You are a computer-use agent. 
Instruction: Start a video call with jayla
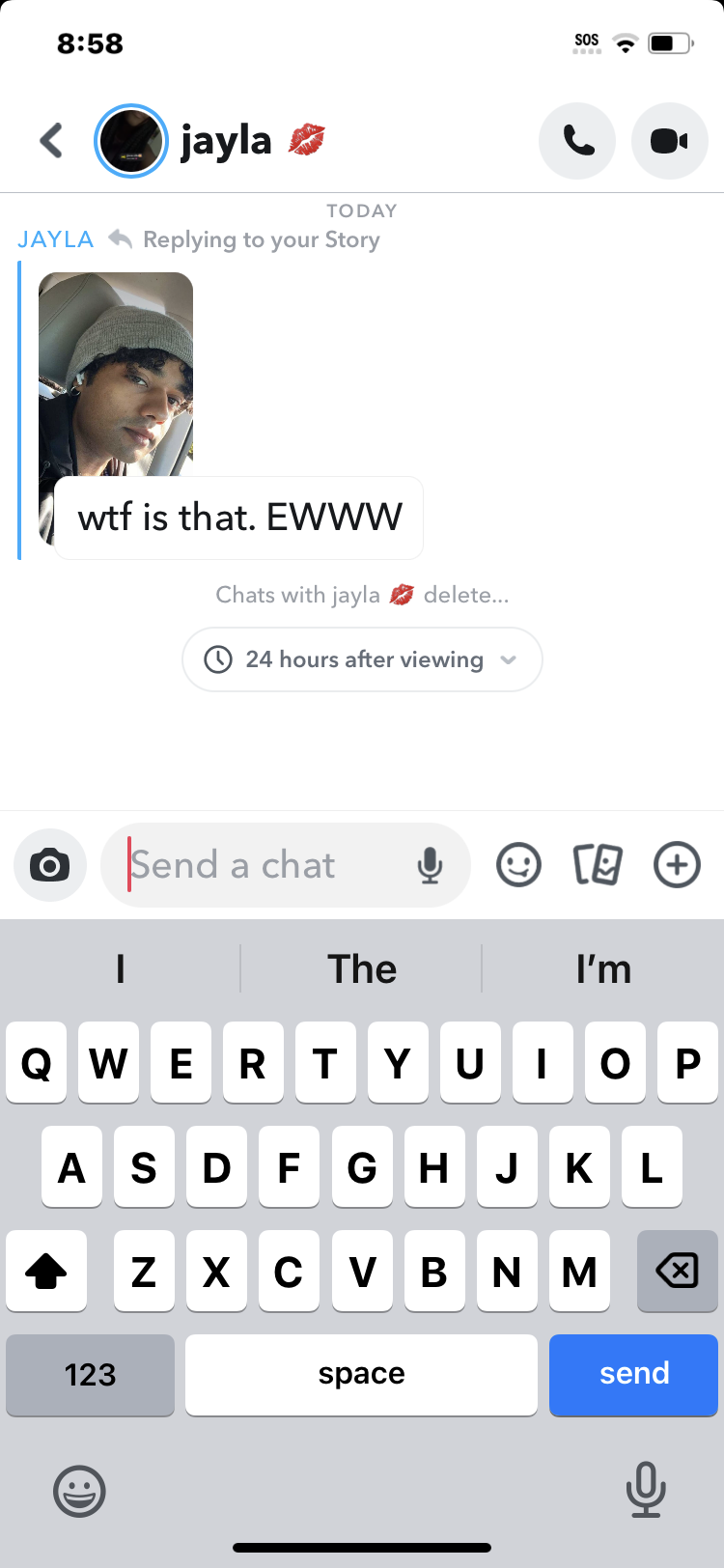[x=669, y=141]
